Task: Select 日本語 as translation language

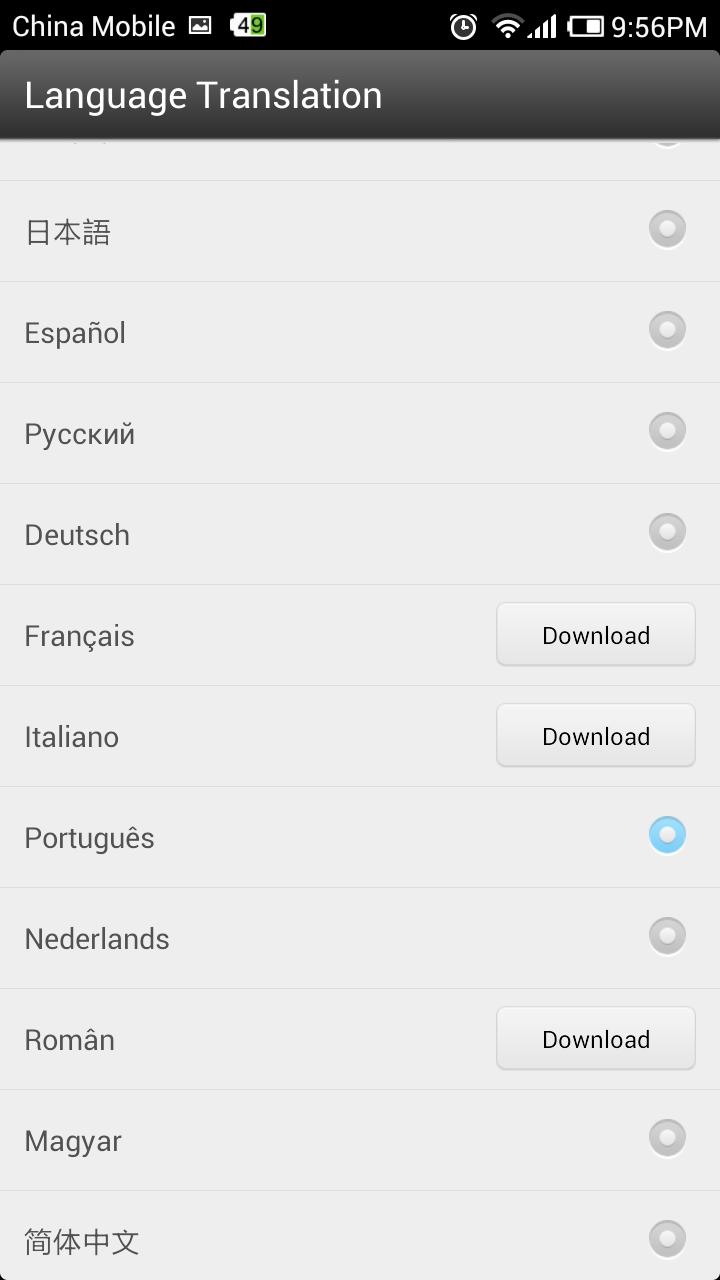Action: point(667,230)
